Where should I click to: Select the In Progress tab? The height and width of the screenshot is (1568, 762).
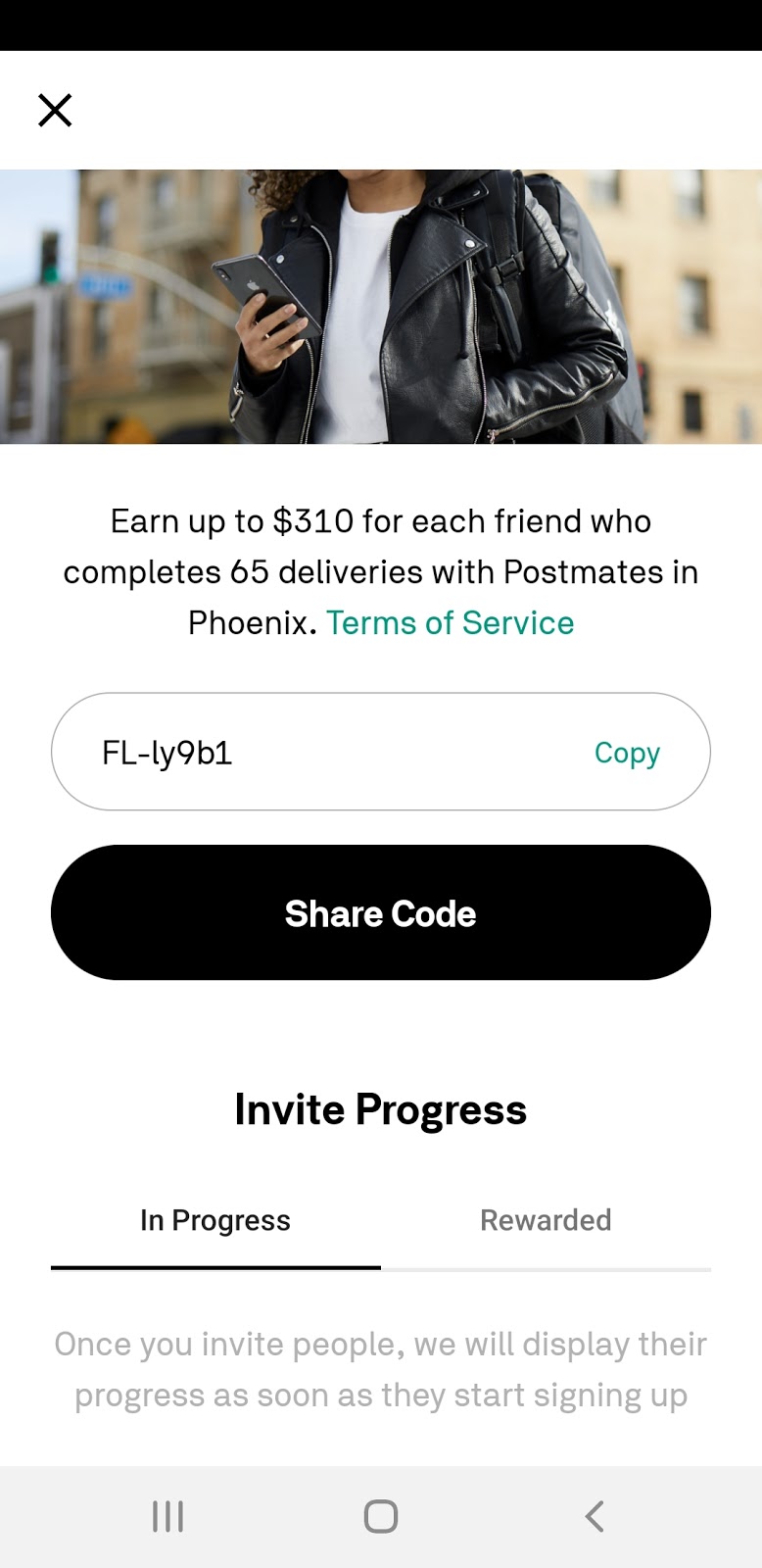coord(215,1220)
